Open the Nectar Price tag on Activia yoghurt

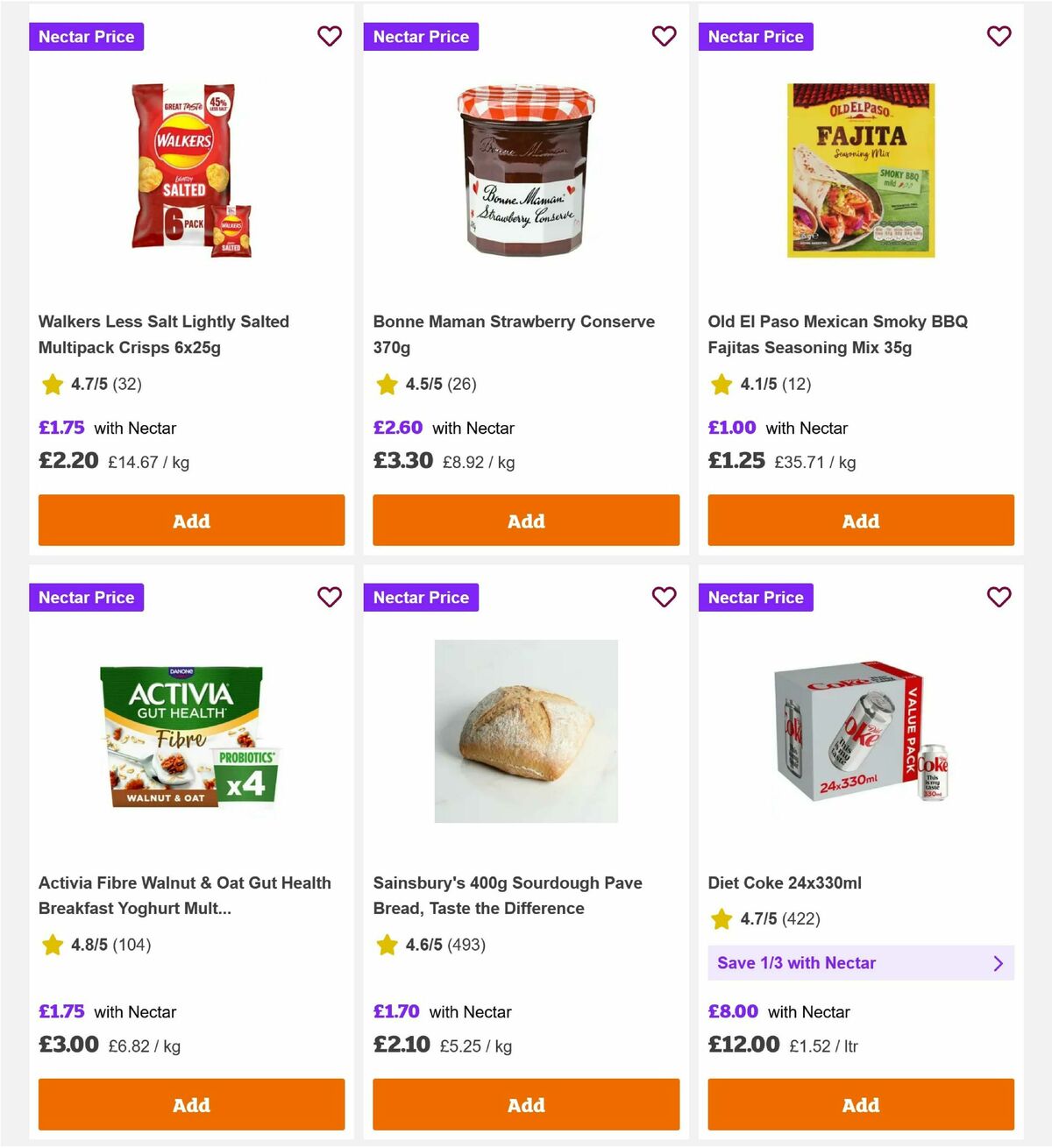point(86,597)
